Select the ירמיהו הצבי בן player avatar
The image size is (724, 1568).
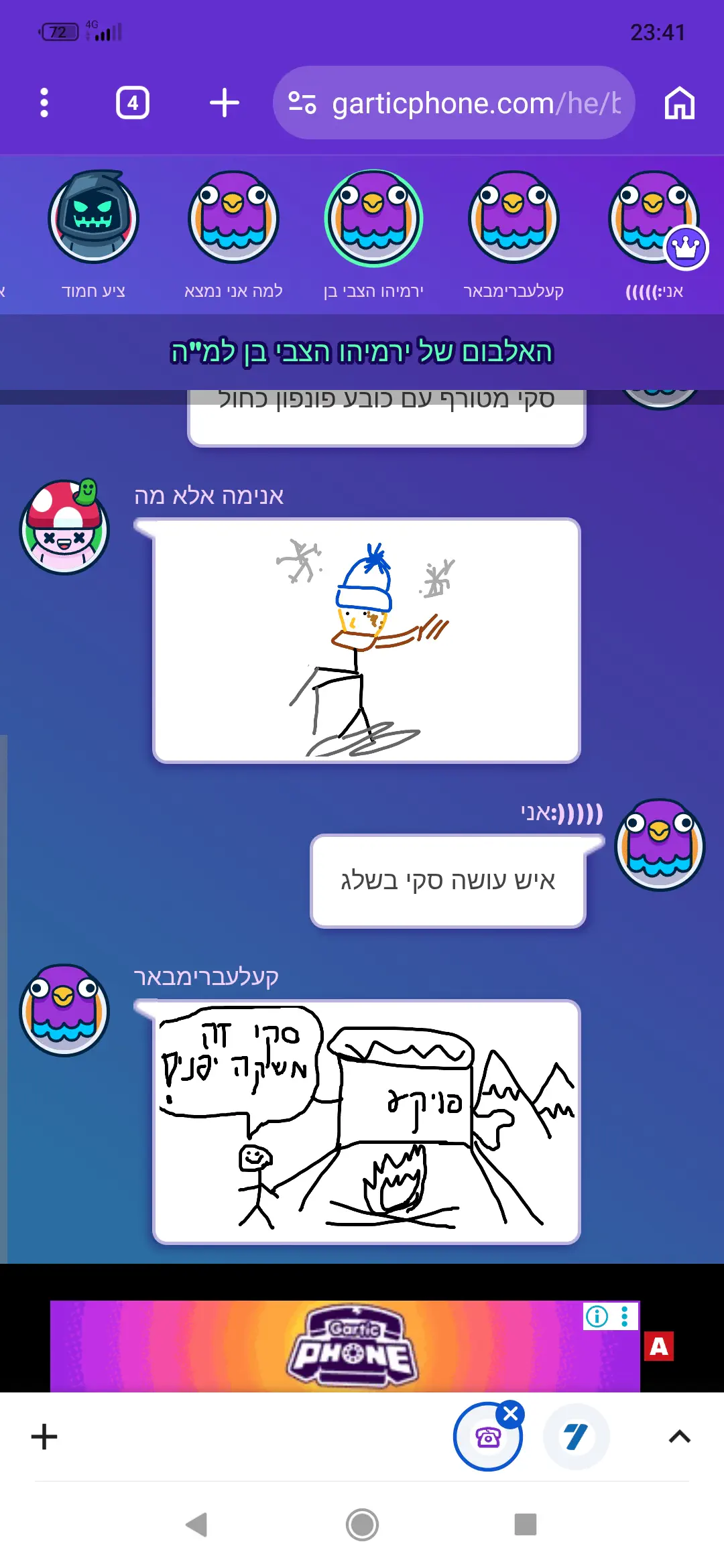pyautogui.click(x=373, y=217)
